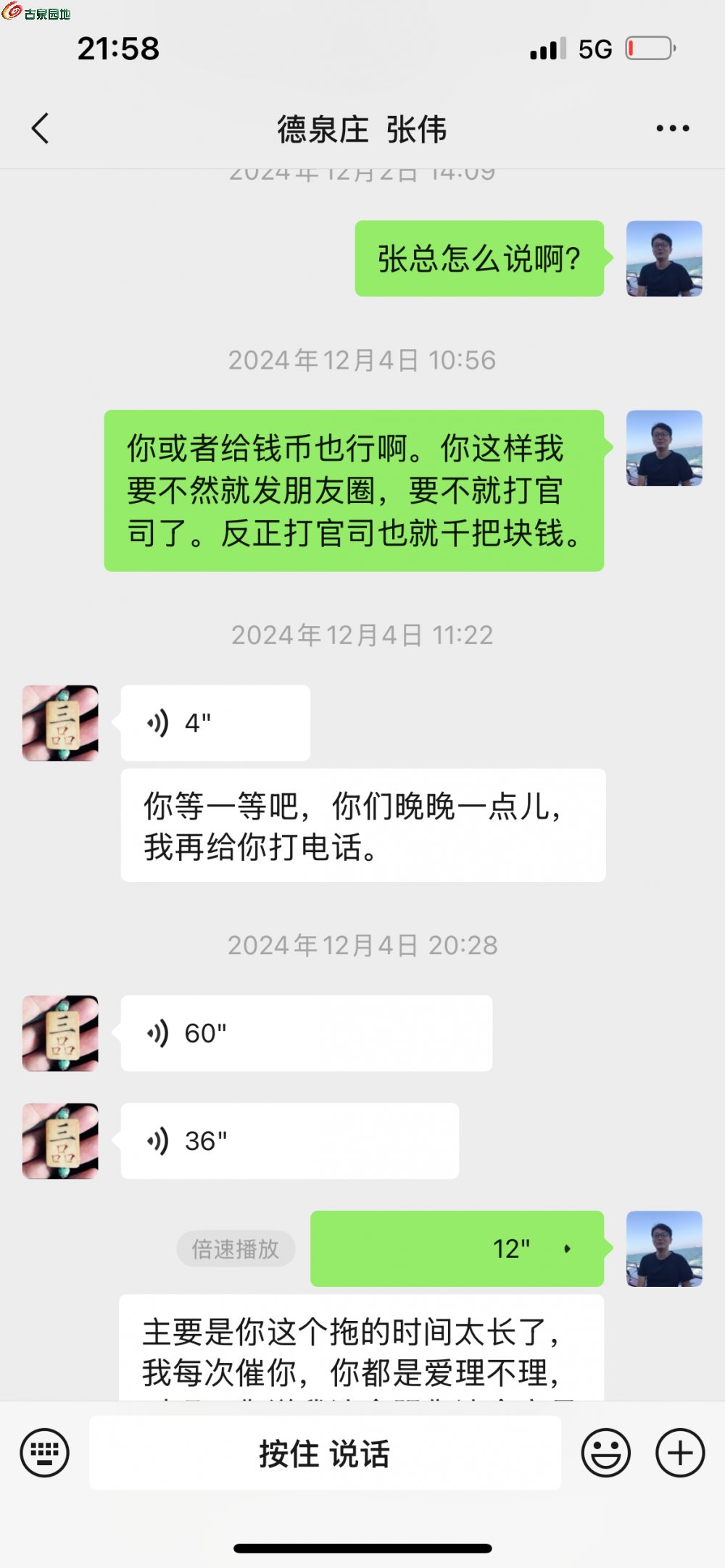This screenshot has height=1568, width=725.
Task: Play the 4-second voice message
Action: pyautogui.click(x=215, y=723)
